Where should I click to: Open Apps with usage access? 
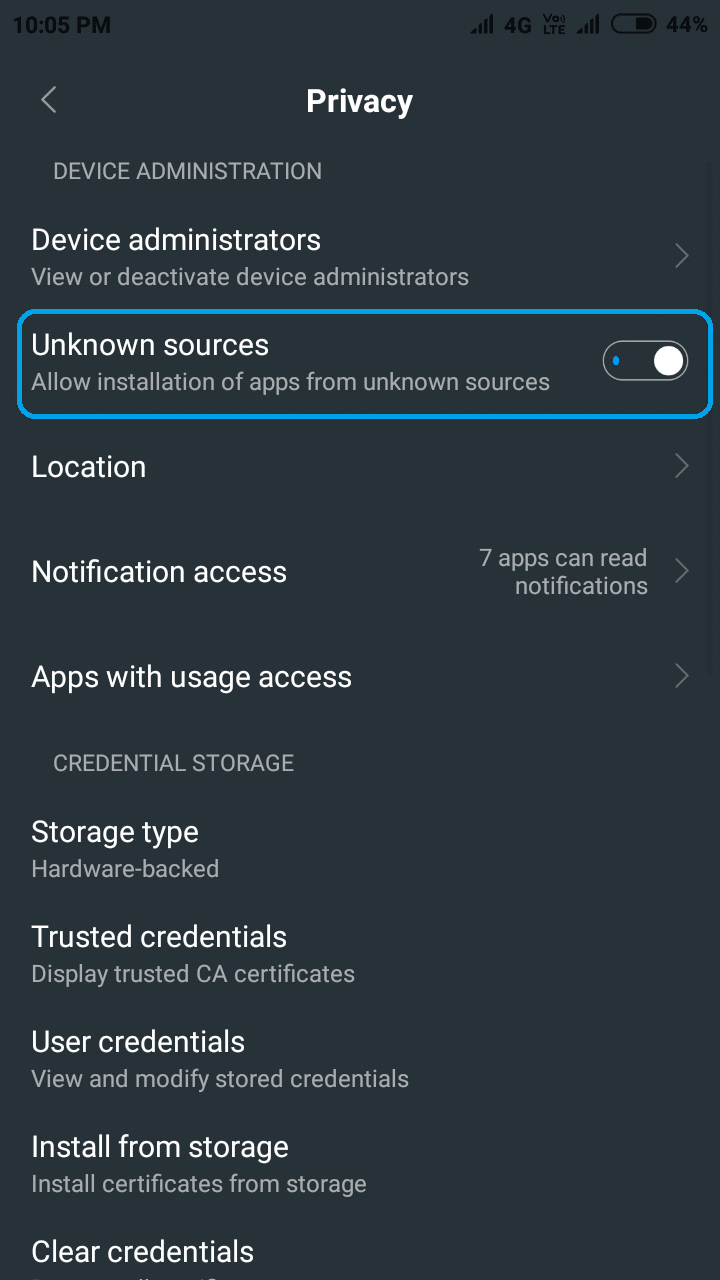click(x=360, y=677)
